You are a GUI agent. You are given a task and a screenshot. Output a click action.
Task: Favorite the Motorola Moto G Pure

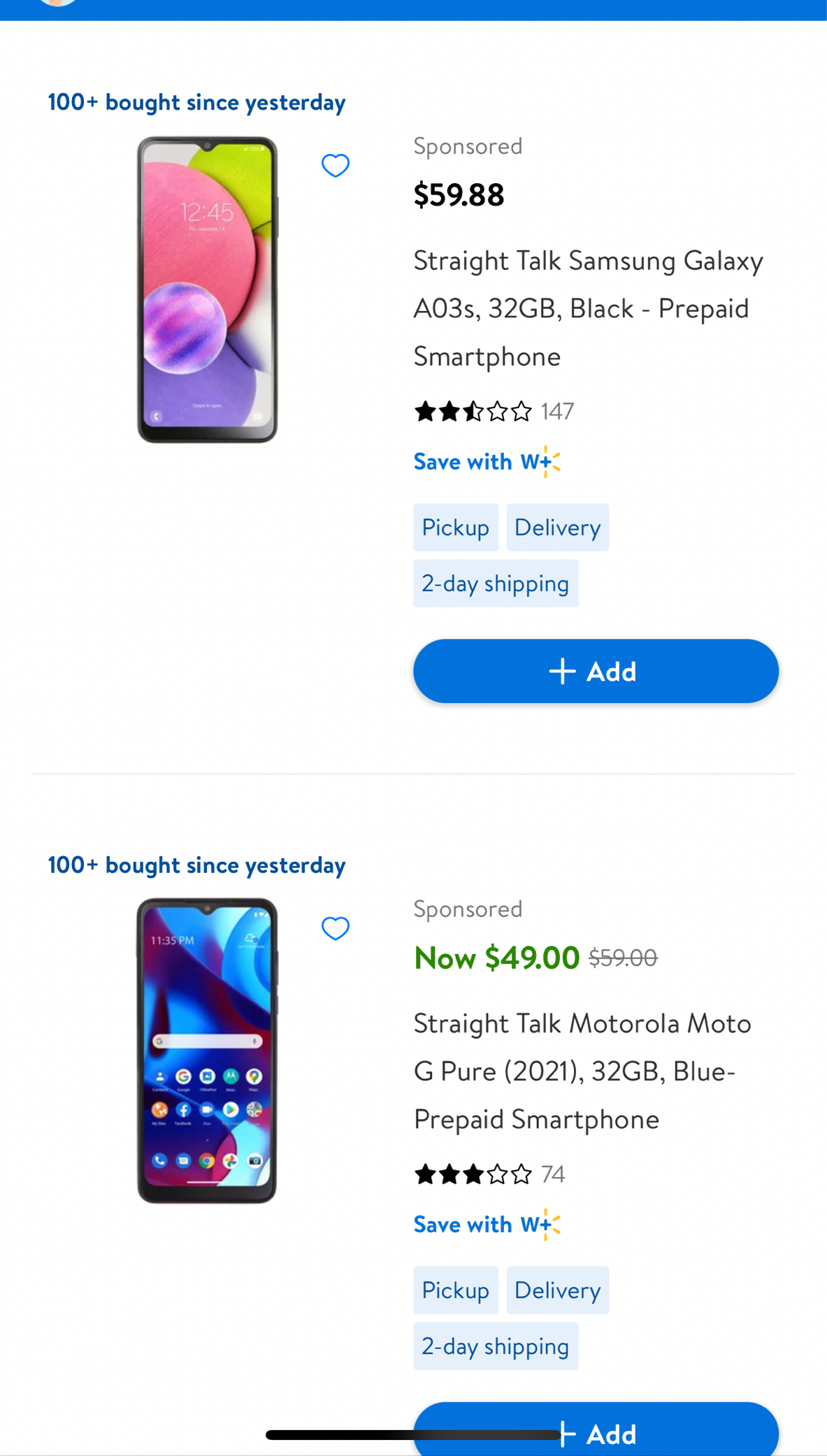(x=335, y=928)
